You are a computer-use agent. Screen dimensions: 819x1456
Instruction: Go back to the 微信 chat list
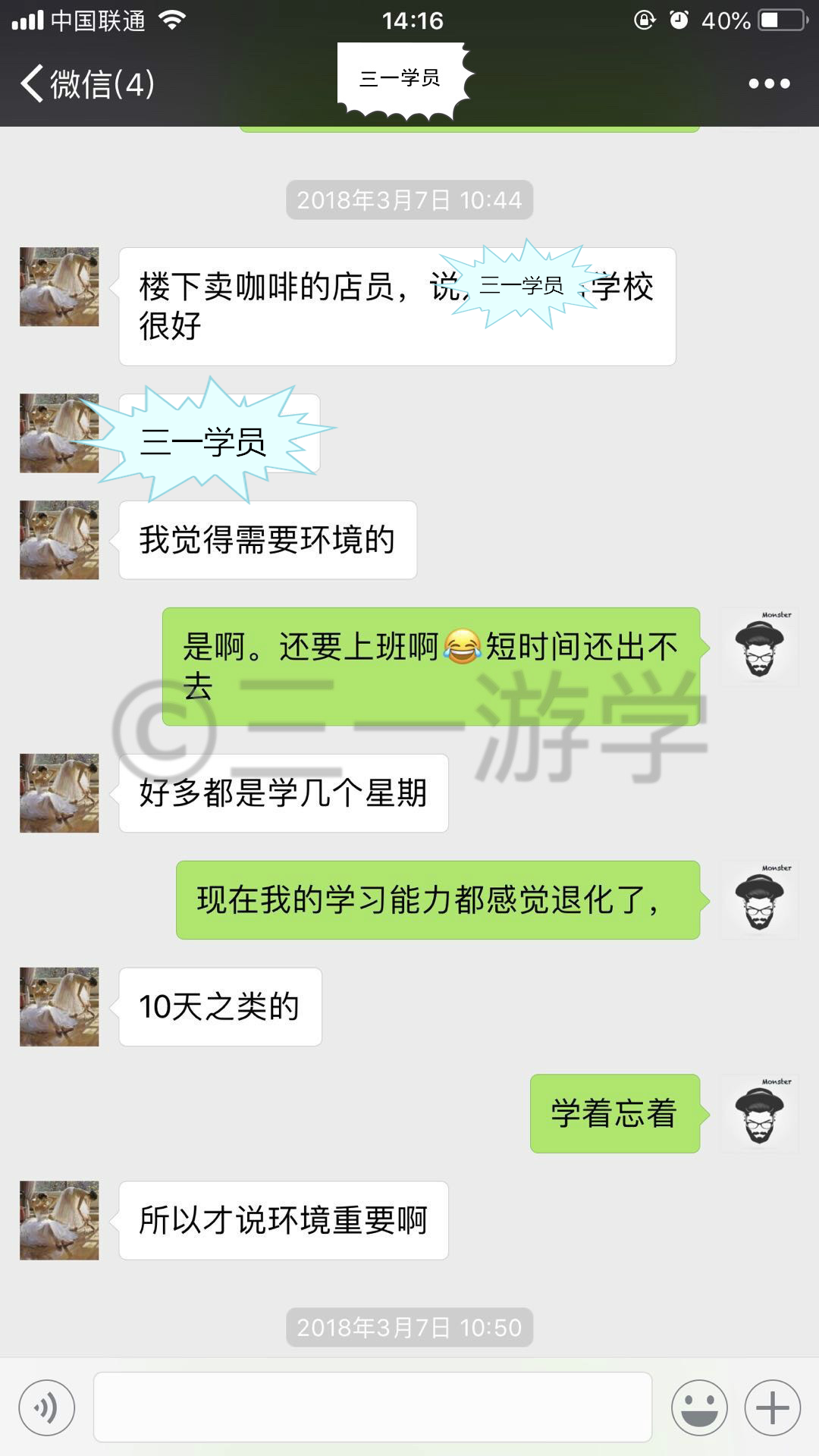tap(87, 83)
